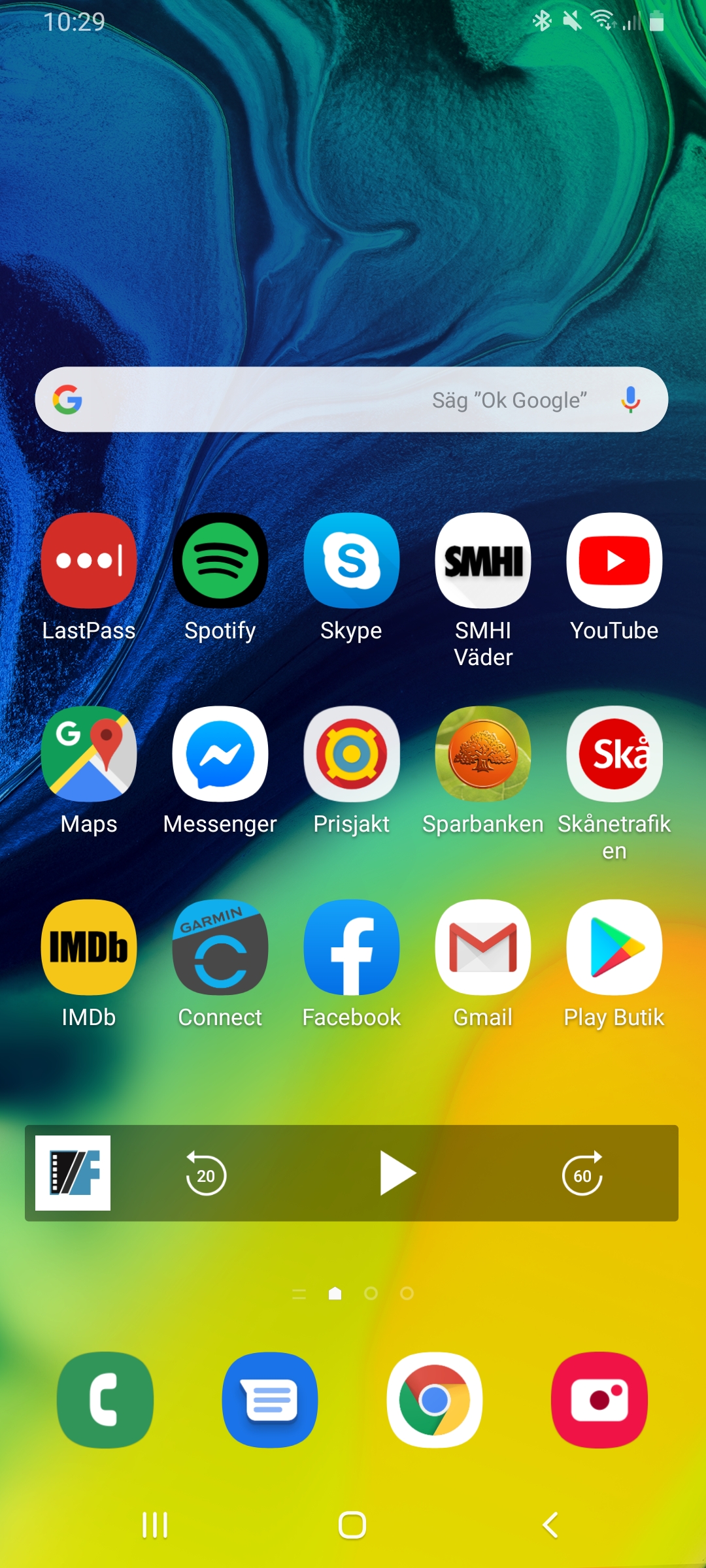The image size is (706, 1568).
Task: Open Garmin Connect
Action: pos(220,947)
